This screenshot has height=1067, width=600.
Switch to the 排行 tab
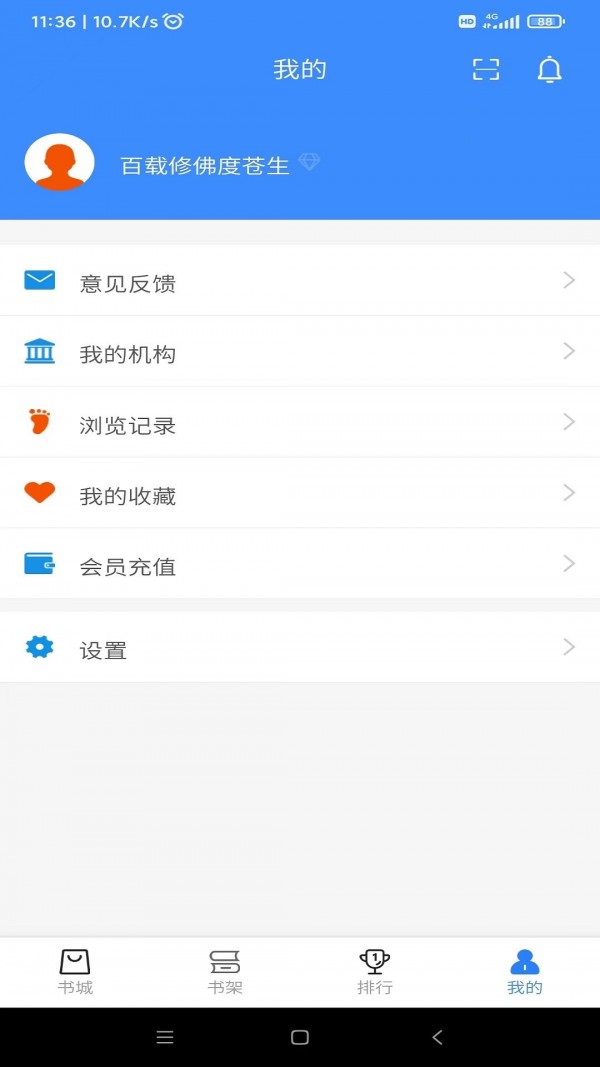pyautogui.click(x=375, y=972)
